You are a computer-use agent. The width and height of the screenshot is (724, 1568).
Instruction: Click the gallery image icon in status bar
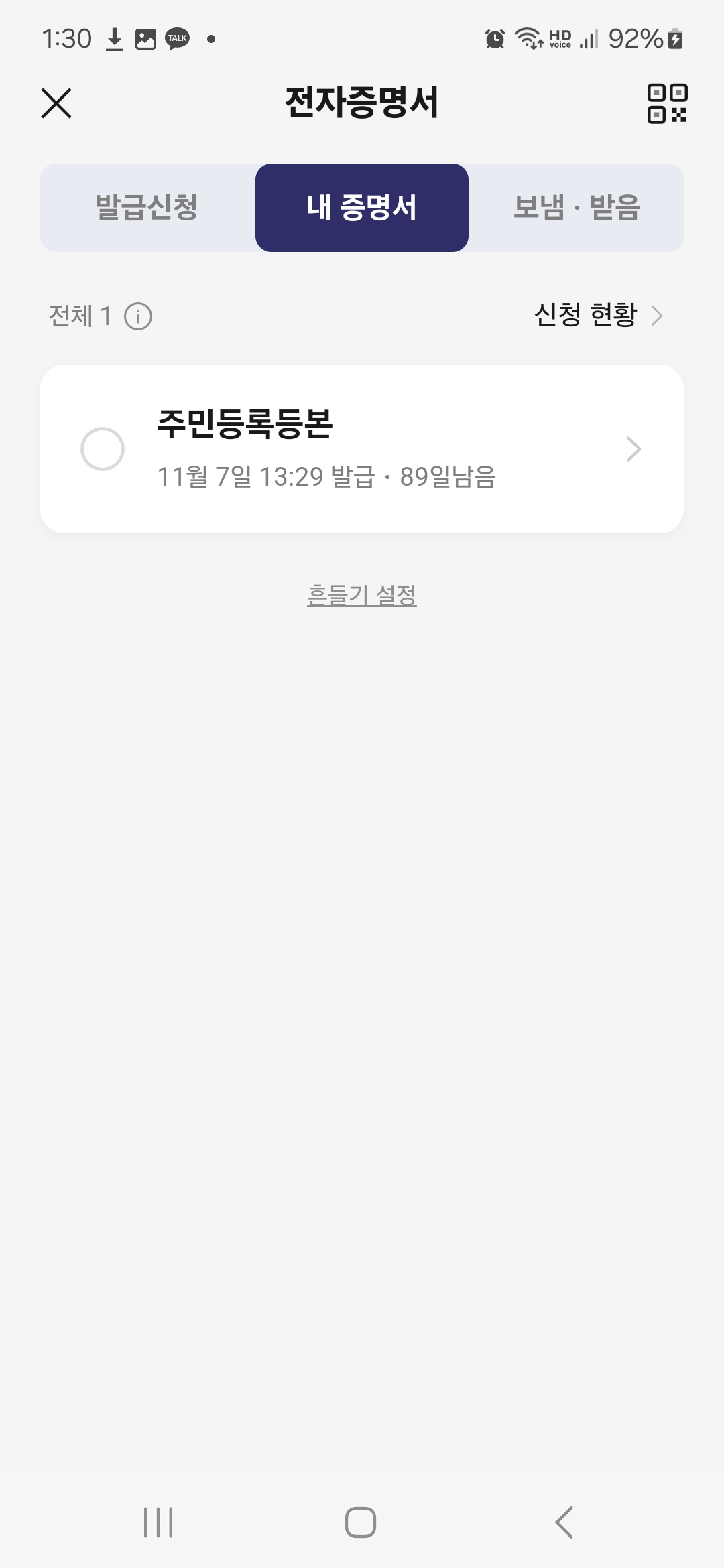click(145, 40)
